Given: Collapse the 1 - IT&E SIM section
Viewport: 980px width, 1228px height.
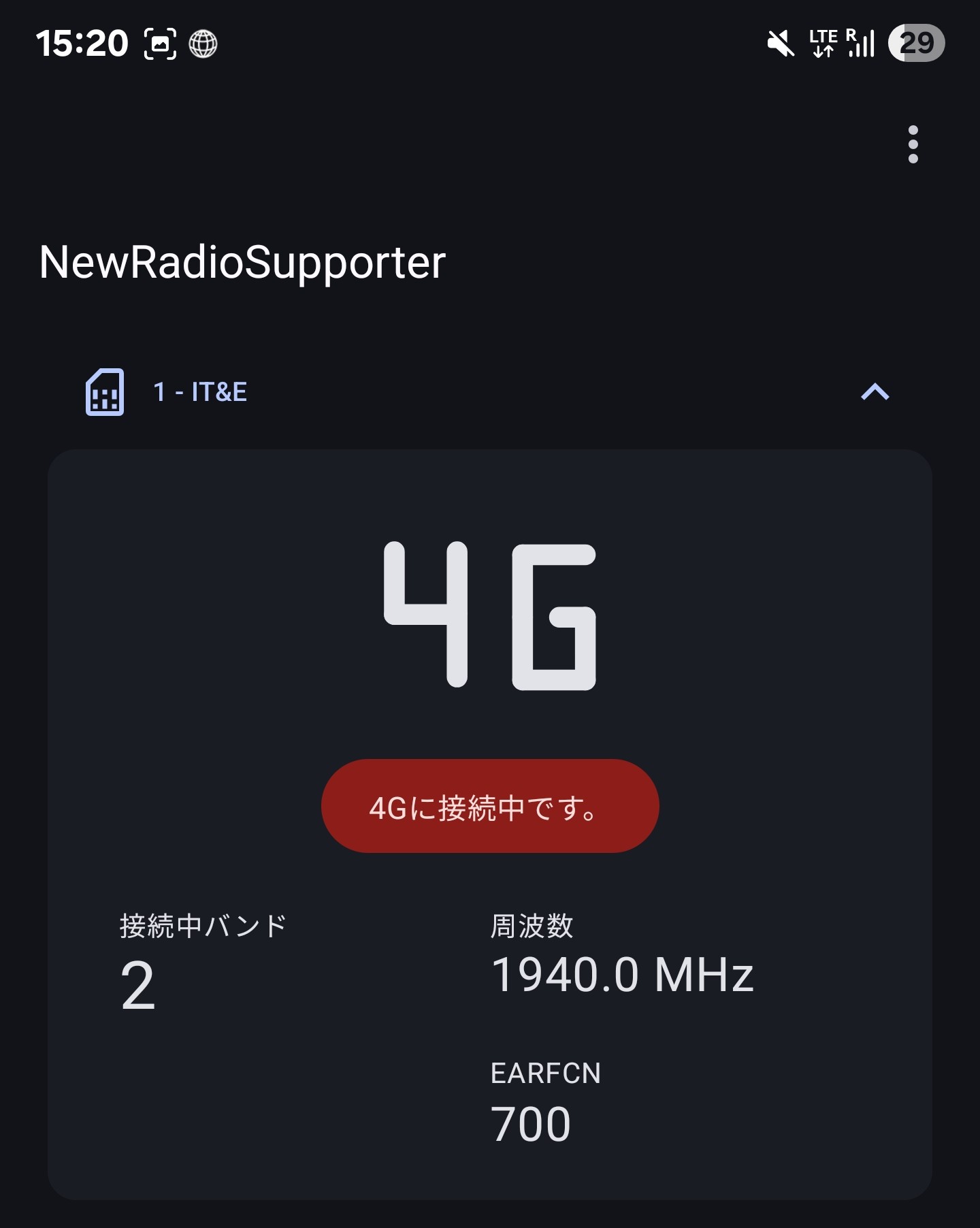Looking at the screenshot, I should tap(875, 392).
